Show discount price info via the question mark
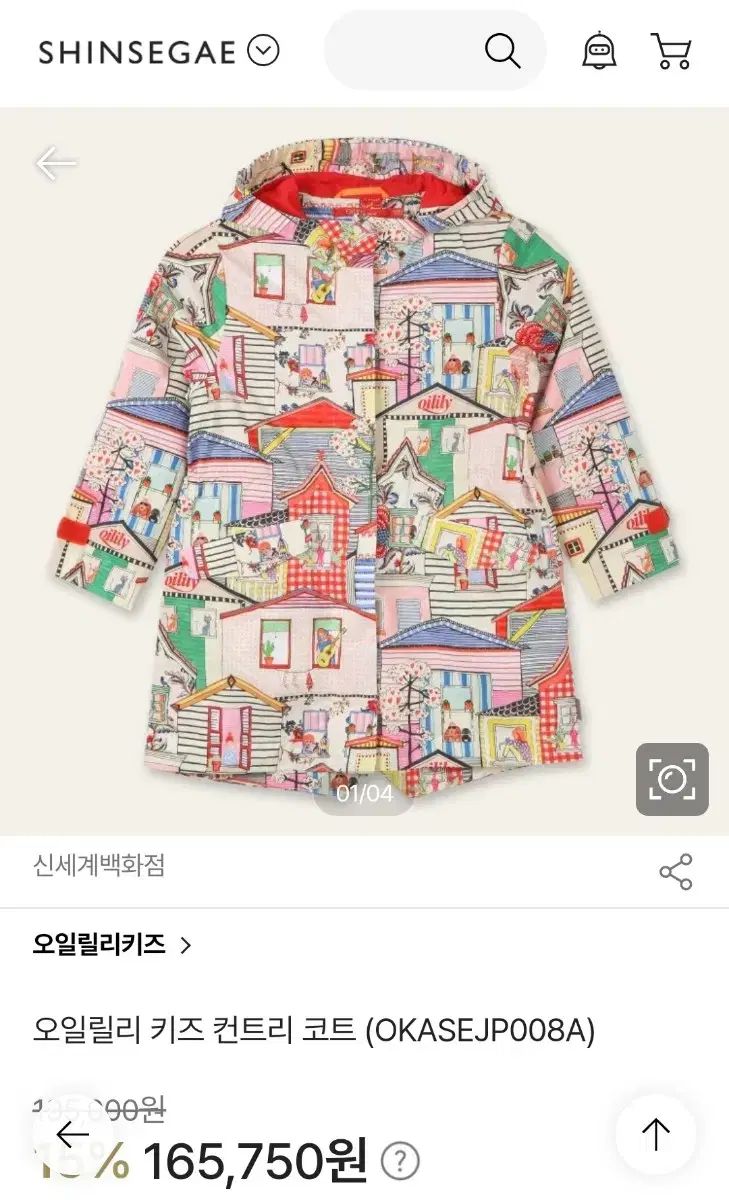Viewport: 729px width, 1200px height. 400,1162
